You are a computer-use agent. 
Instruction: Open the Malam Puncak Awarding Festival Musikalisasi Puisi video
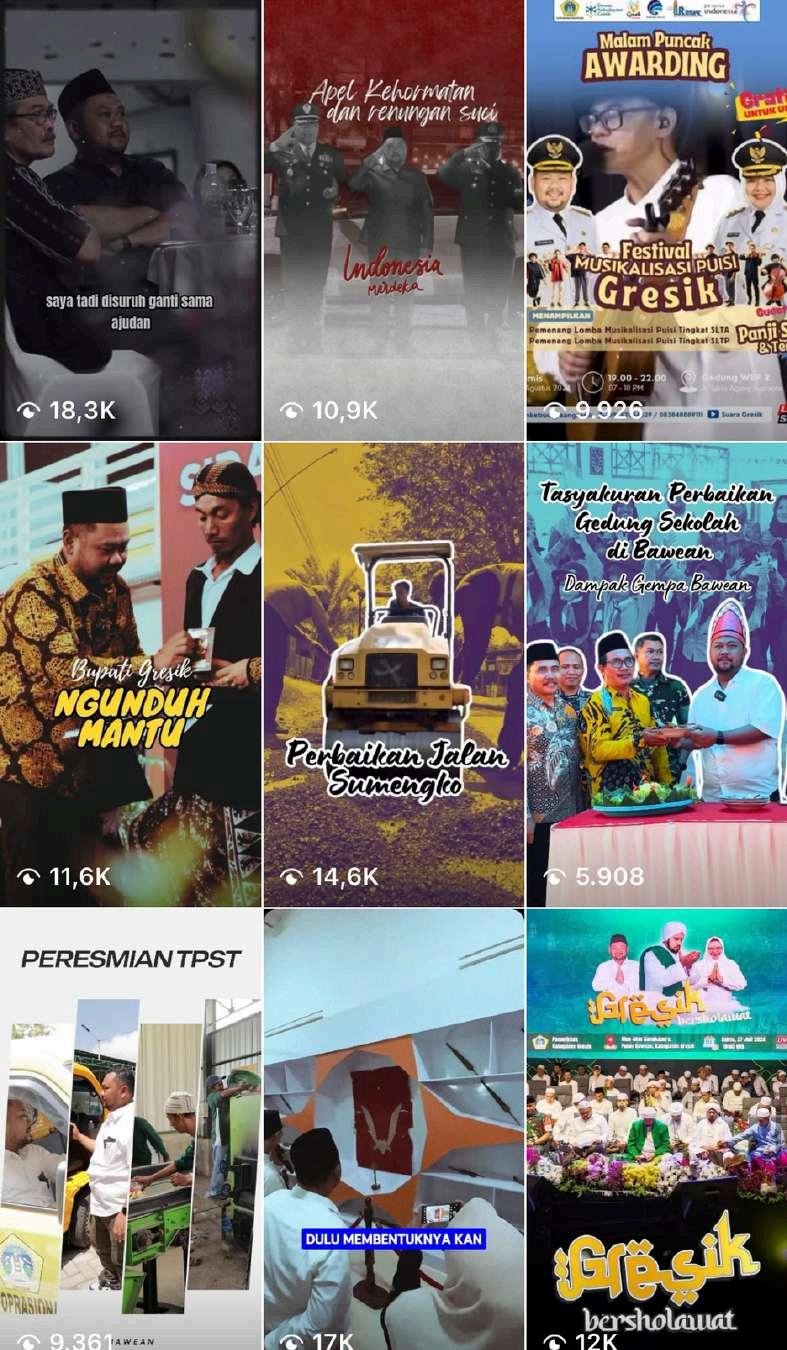pos(657,219)
